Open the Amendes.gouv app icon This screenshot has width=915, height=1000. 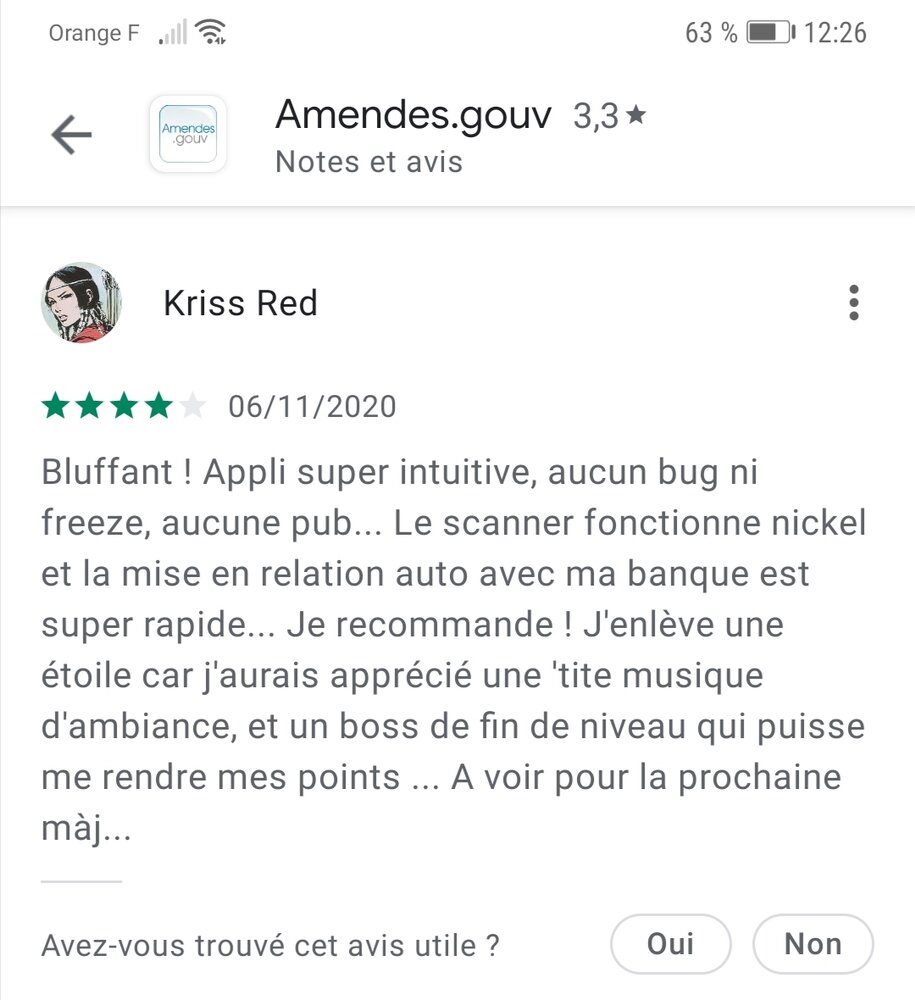[x=187, y=133]
